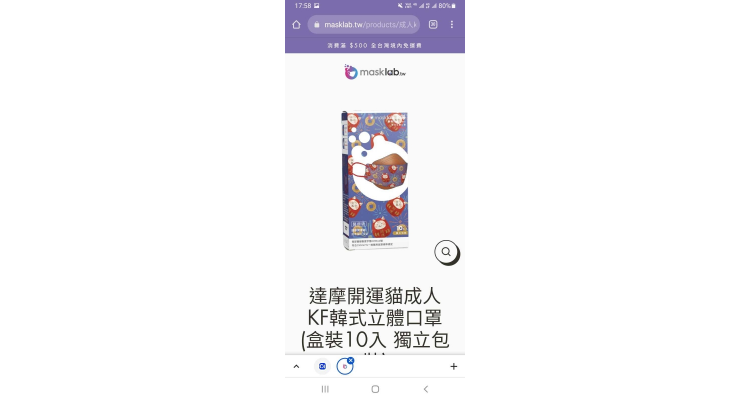Open the recent apps overview
This screenshot has height=400, width=750.
[x=325, y=389]
